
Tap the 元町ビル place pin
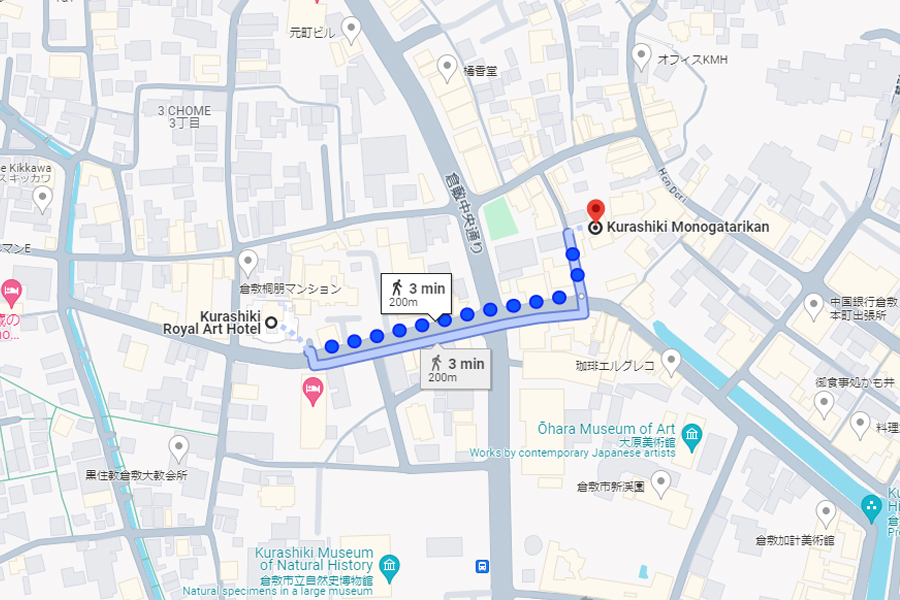coord(352,29)
